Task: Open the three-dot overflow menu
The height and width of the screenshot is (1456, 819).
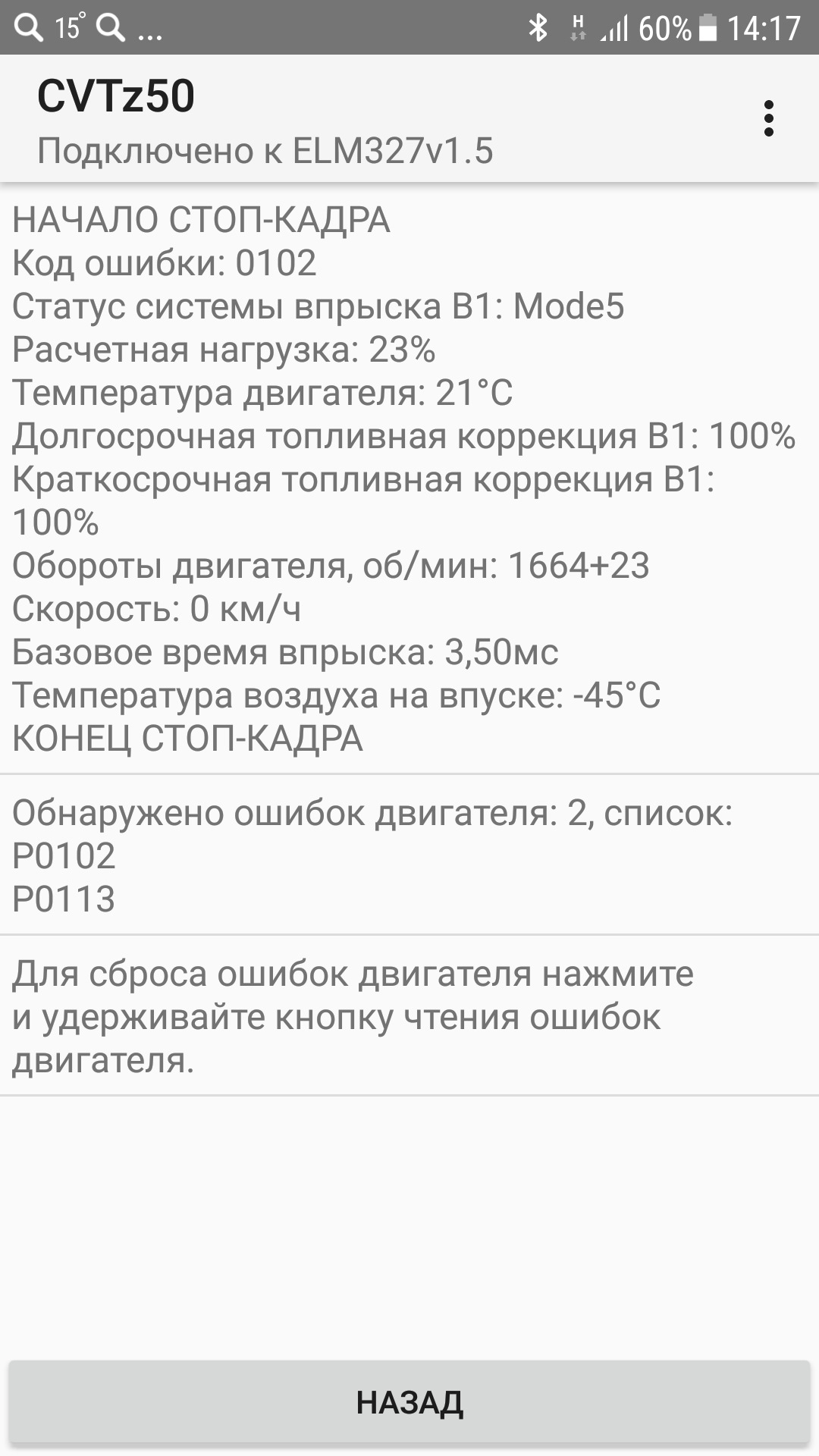Action: [769, 118]
